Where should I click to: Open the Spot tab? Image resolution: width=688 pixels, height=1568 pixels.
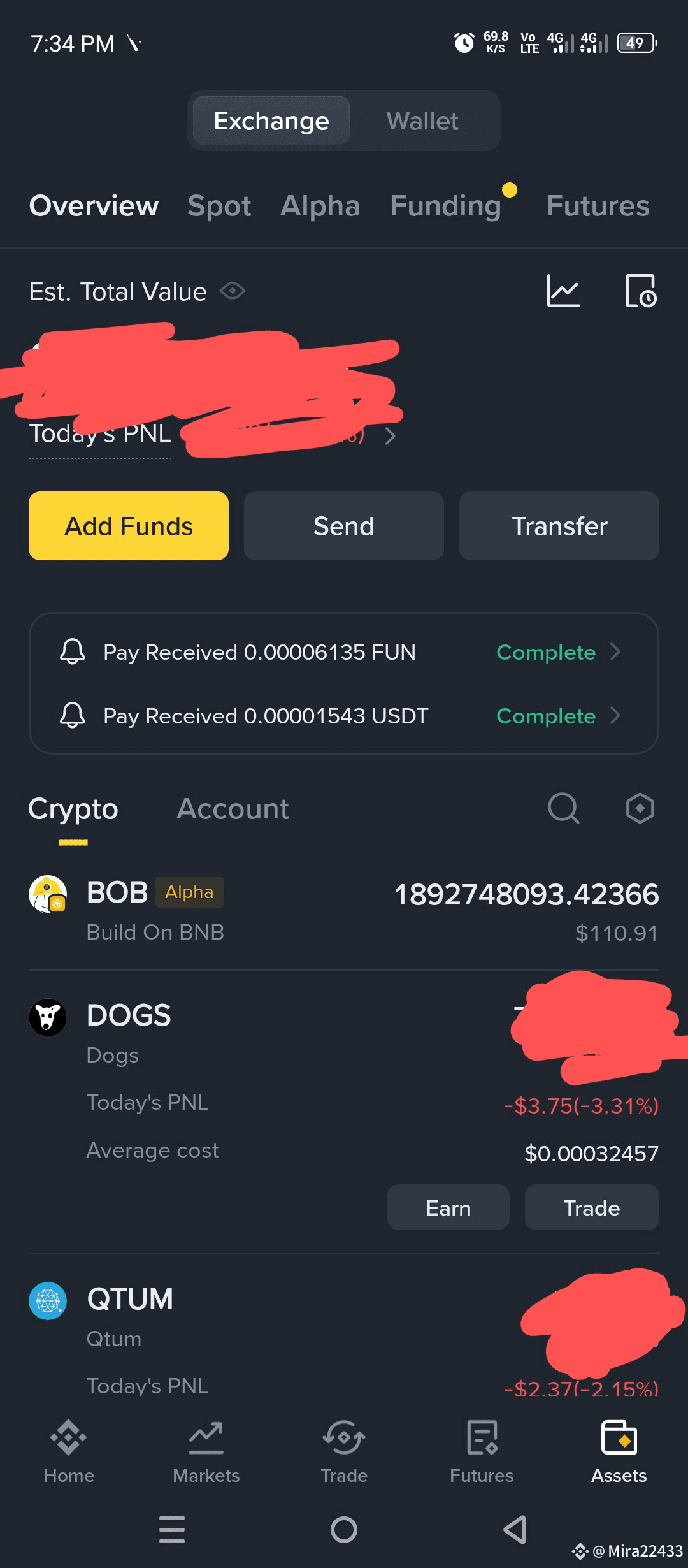219,206
